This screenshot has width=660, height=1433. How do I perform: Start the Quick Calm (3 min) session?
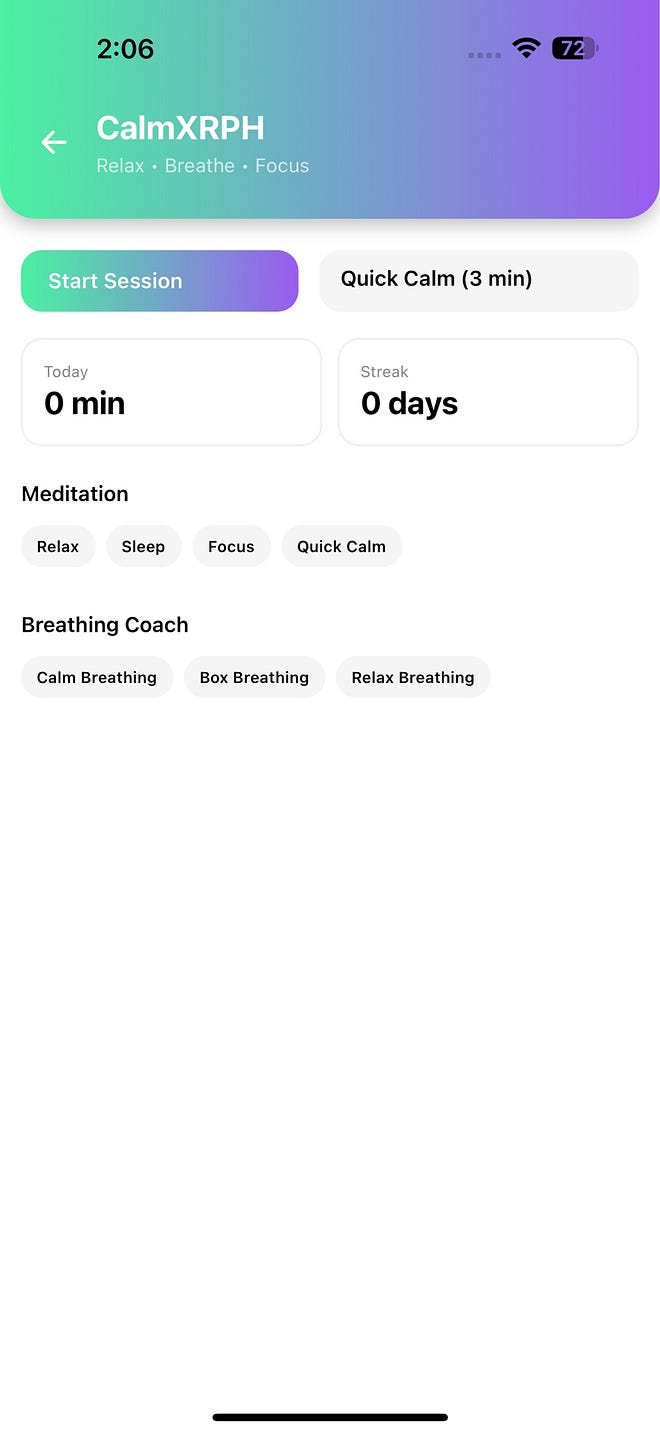(x=478, y=280)
